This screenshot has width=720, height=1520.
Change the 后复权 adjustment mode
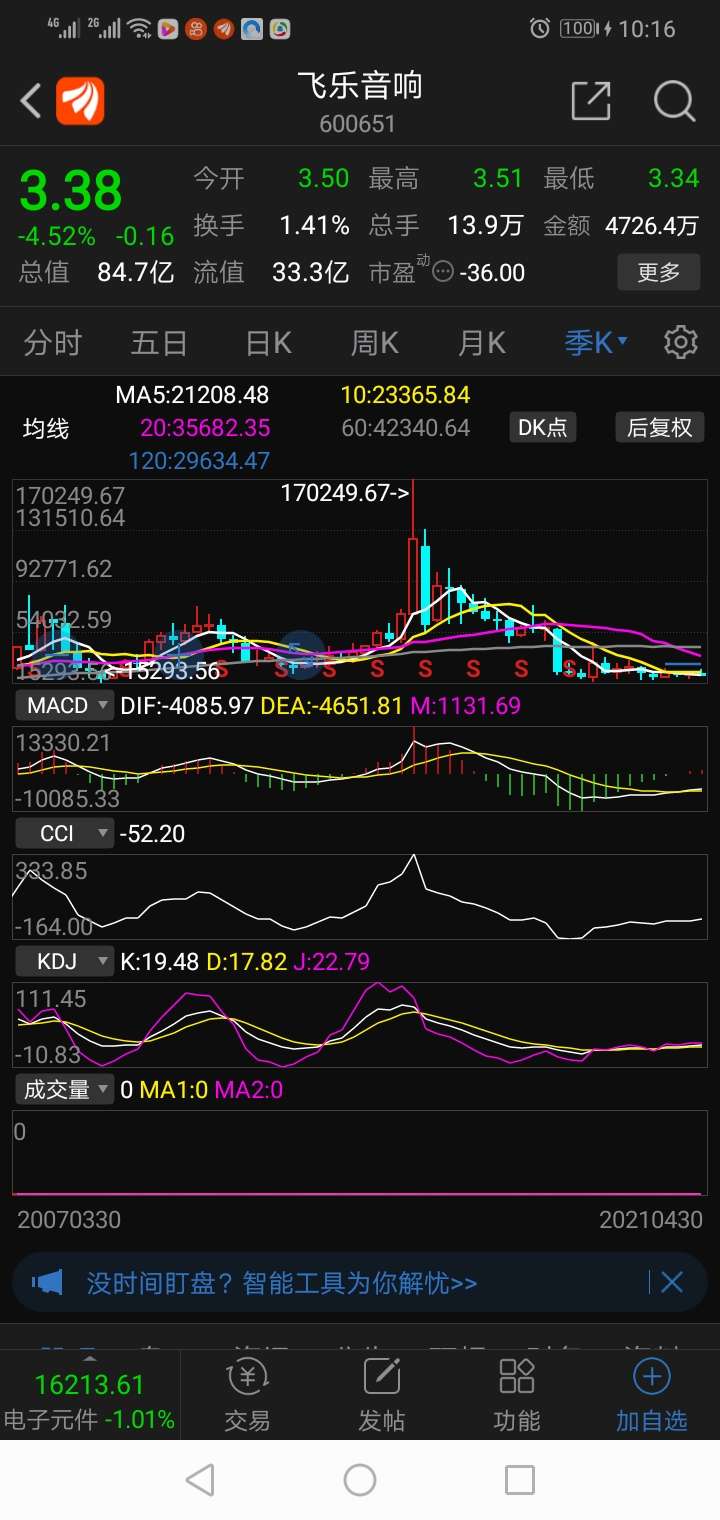[x=659, y=427]
